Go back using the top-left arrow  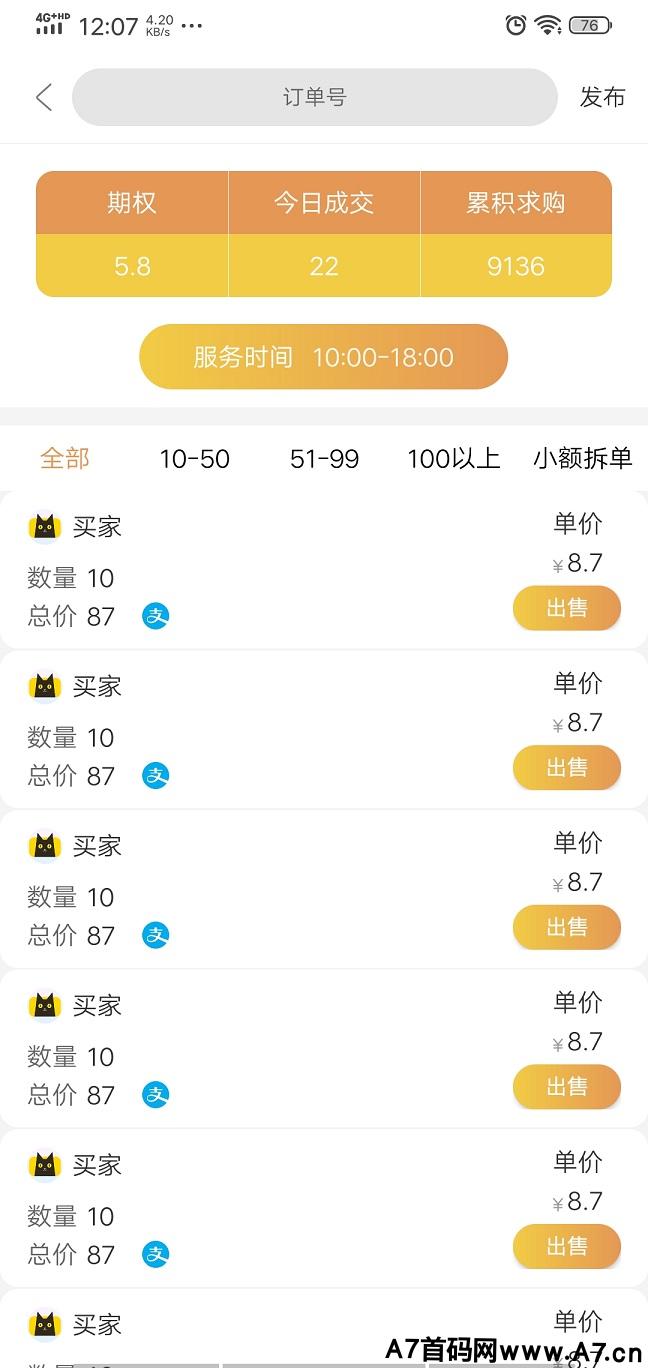[x=43, y=97]
